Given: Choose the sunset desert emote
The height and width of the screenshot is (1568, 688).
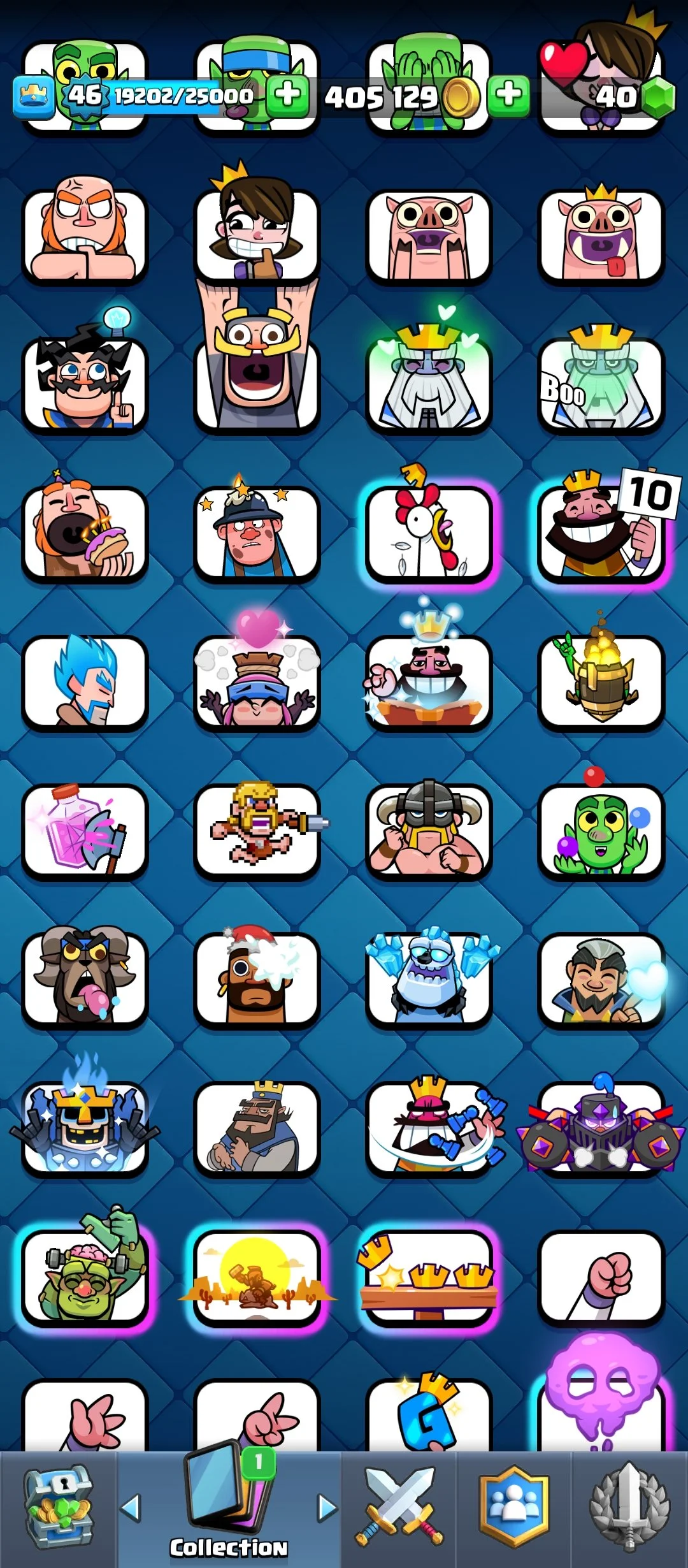Looking at the screenshot, I should click(257, 1277).
